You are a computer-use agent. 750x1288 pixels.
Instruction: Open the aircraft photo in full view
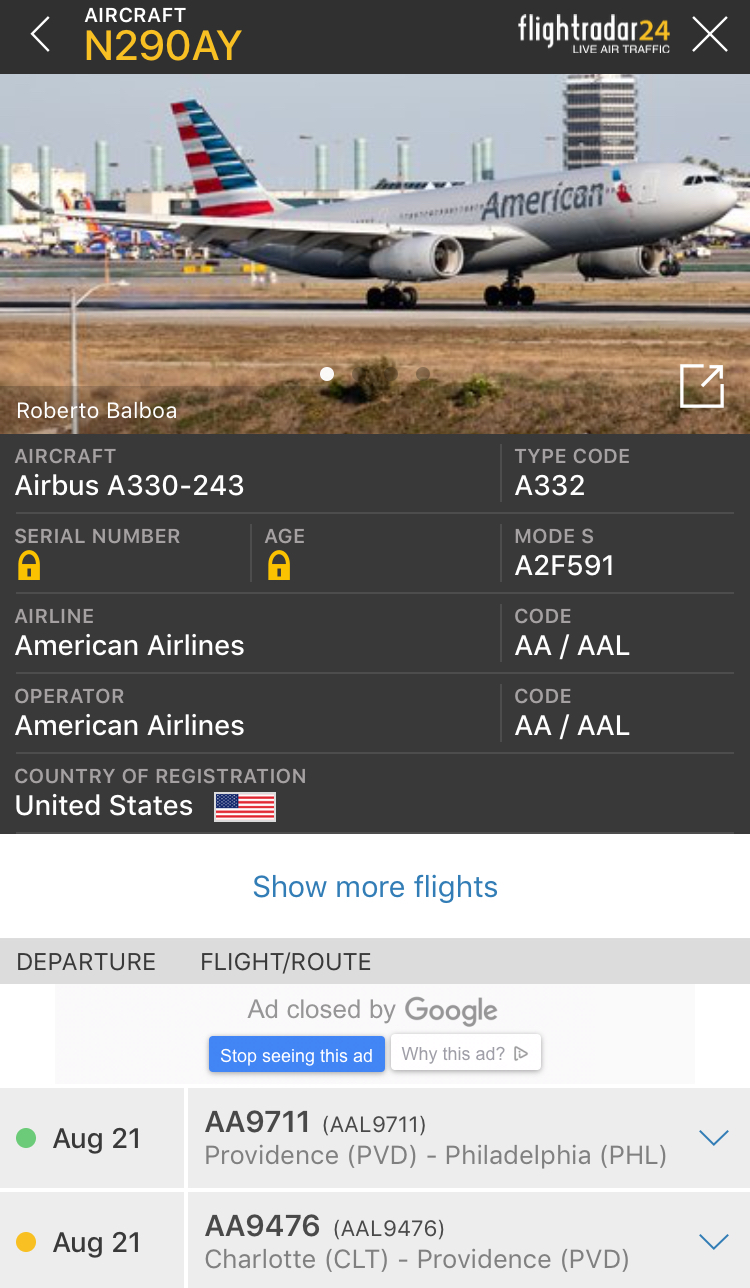click(701, 386)
